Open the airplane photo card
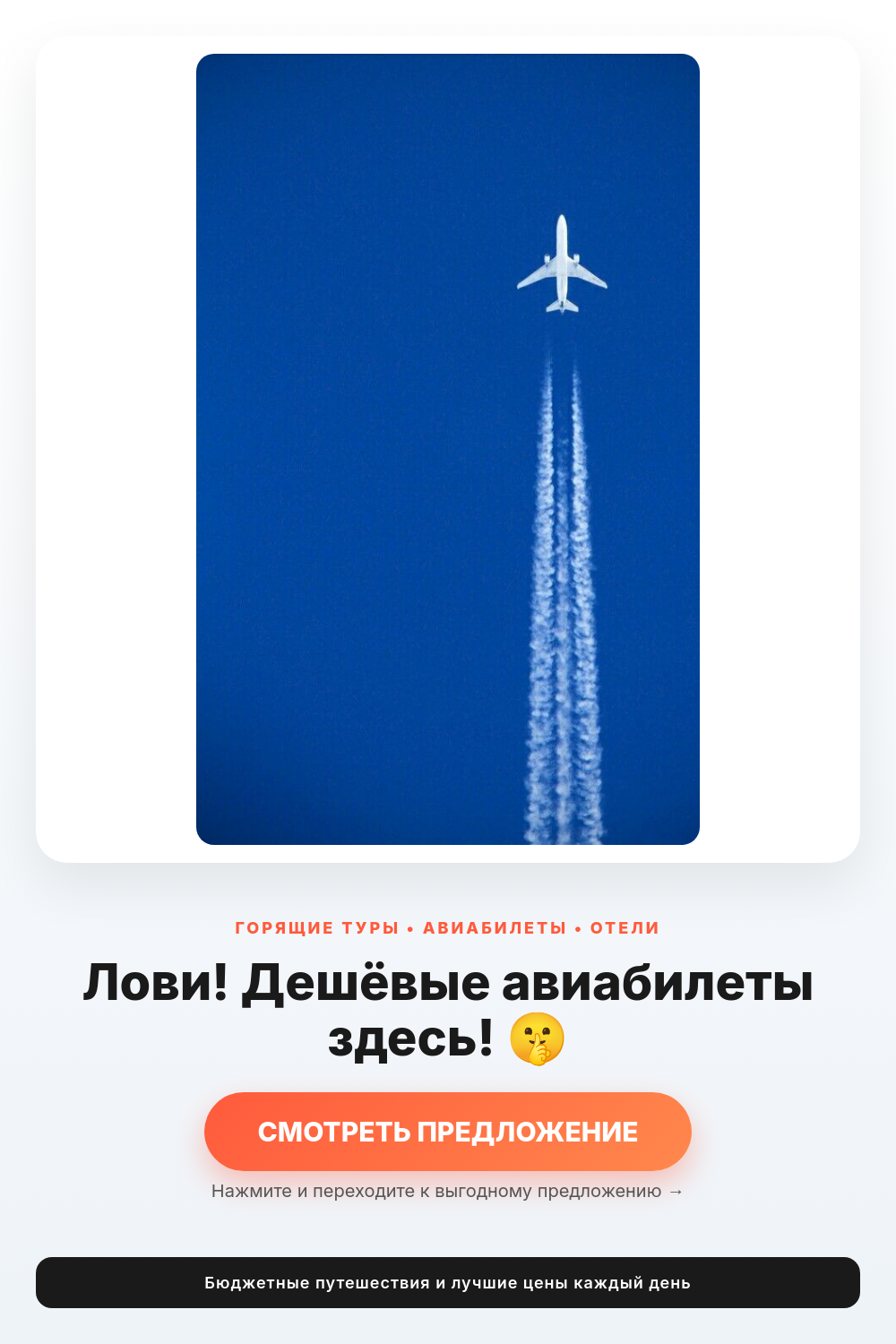 point(448,449)
